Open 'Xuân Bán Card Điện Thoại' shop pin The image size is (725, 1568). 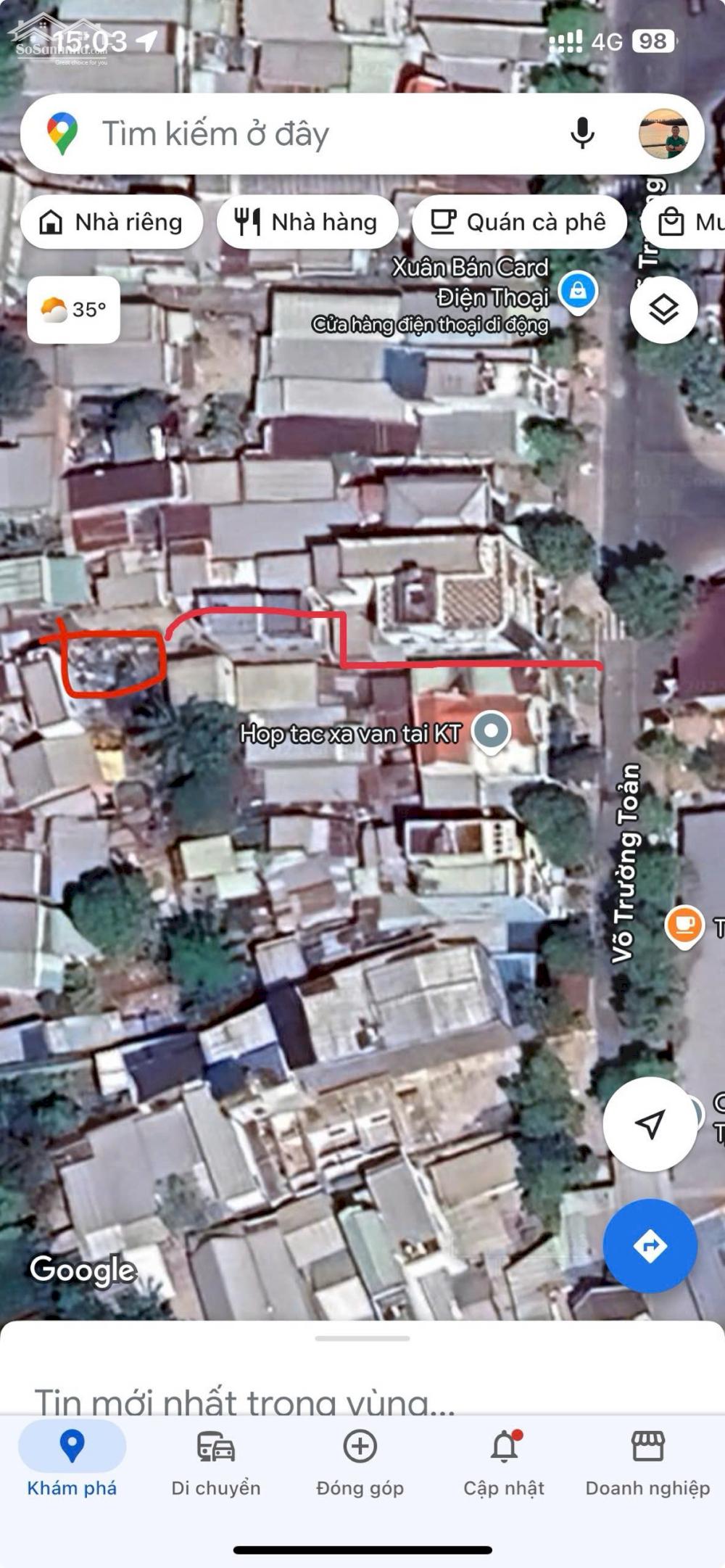[578, 292]
